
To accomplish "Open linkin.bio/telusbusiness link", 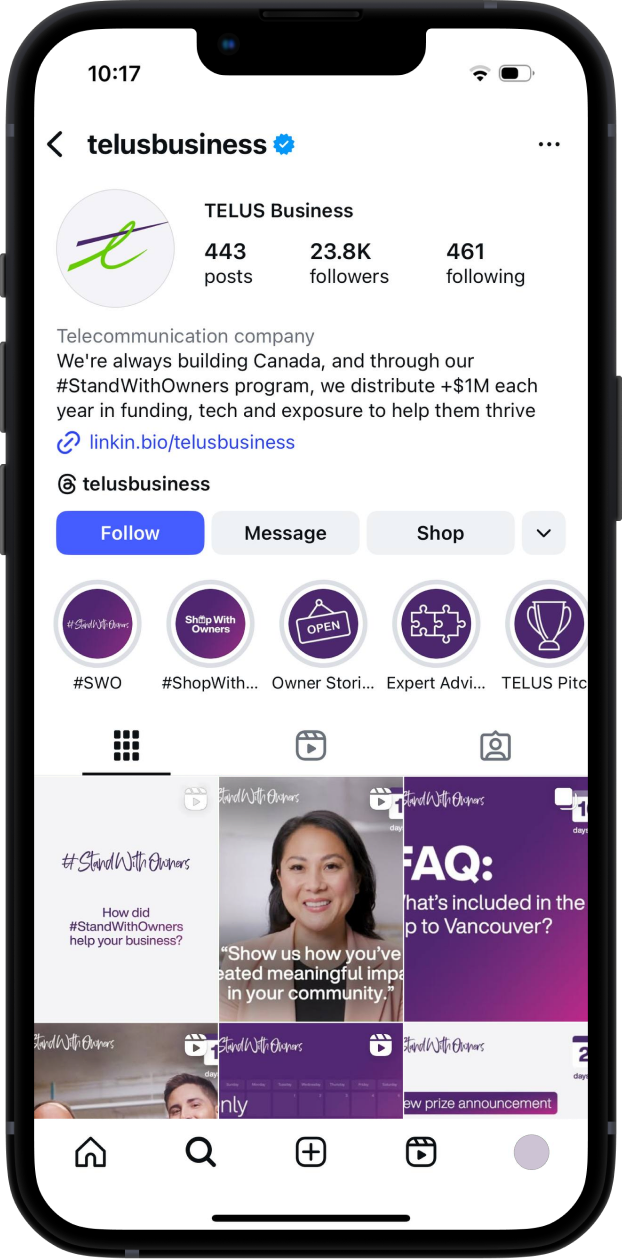I will [191, 442].
